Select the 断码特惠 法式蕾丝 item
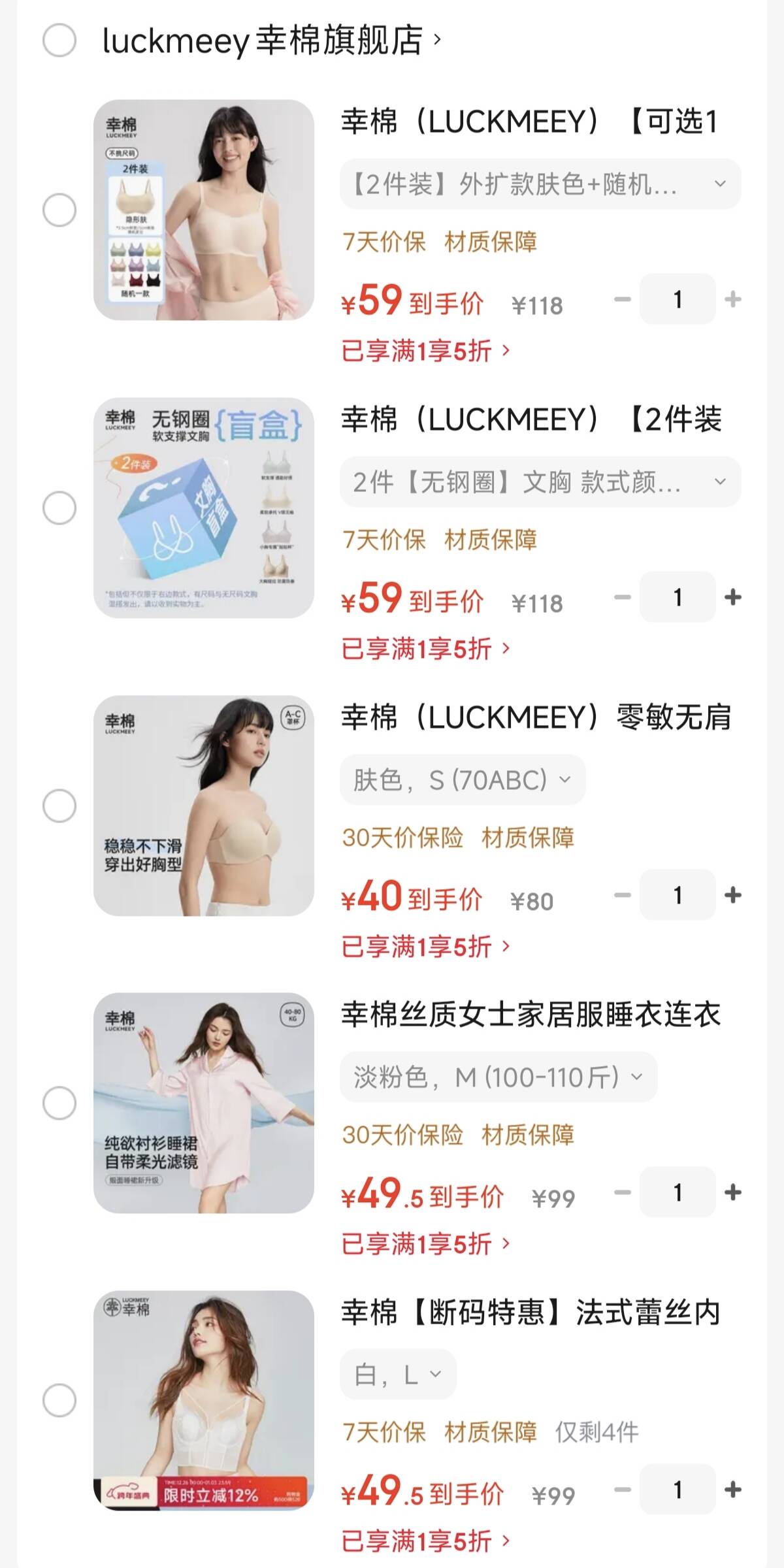Image resolution: width=784 pixels, height=1568 pixels. pyautogui.click(x=59, y=1401)
